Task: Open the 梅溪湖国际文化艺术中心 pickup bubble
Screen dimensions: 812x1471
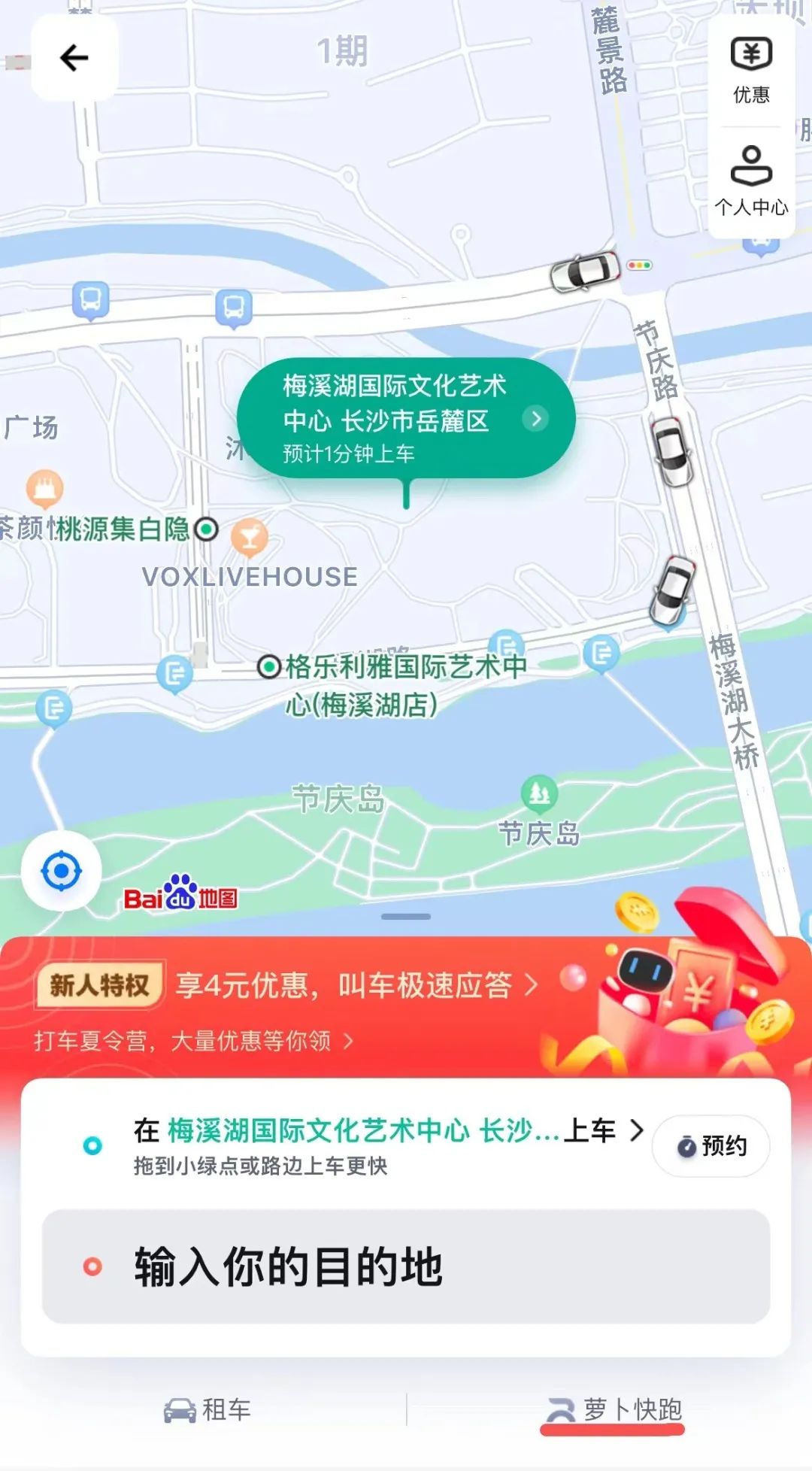Action: click(406, 418)
